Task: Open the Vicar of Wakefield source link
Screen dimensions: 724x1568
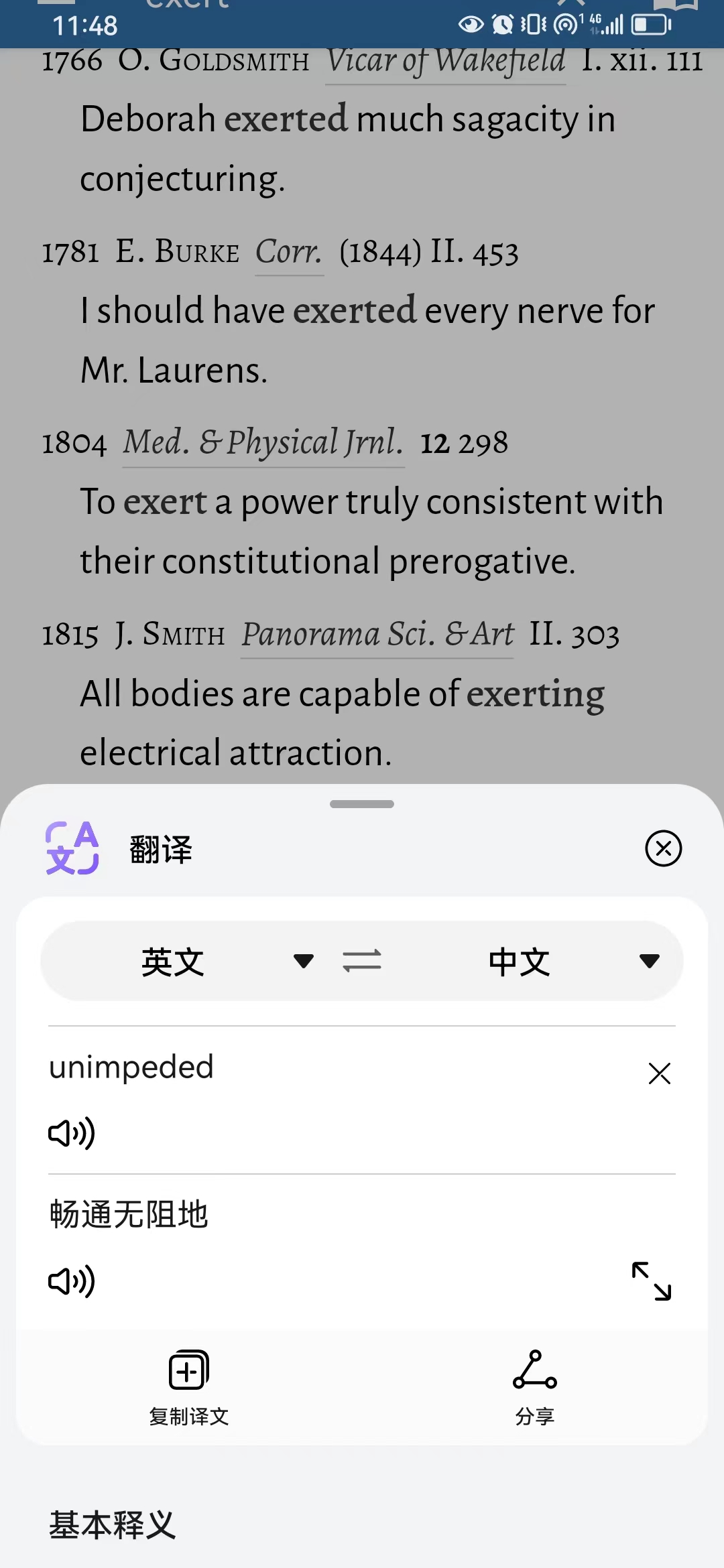Action: (x=446, y=62)
